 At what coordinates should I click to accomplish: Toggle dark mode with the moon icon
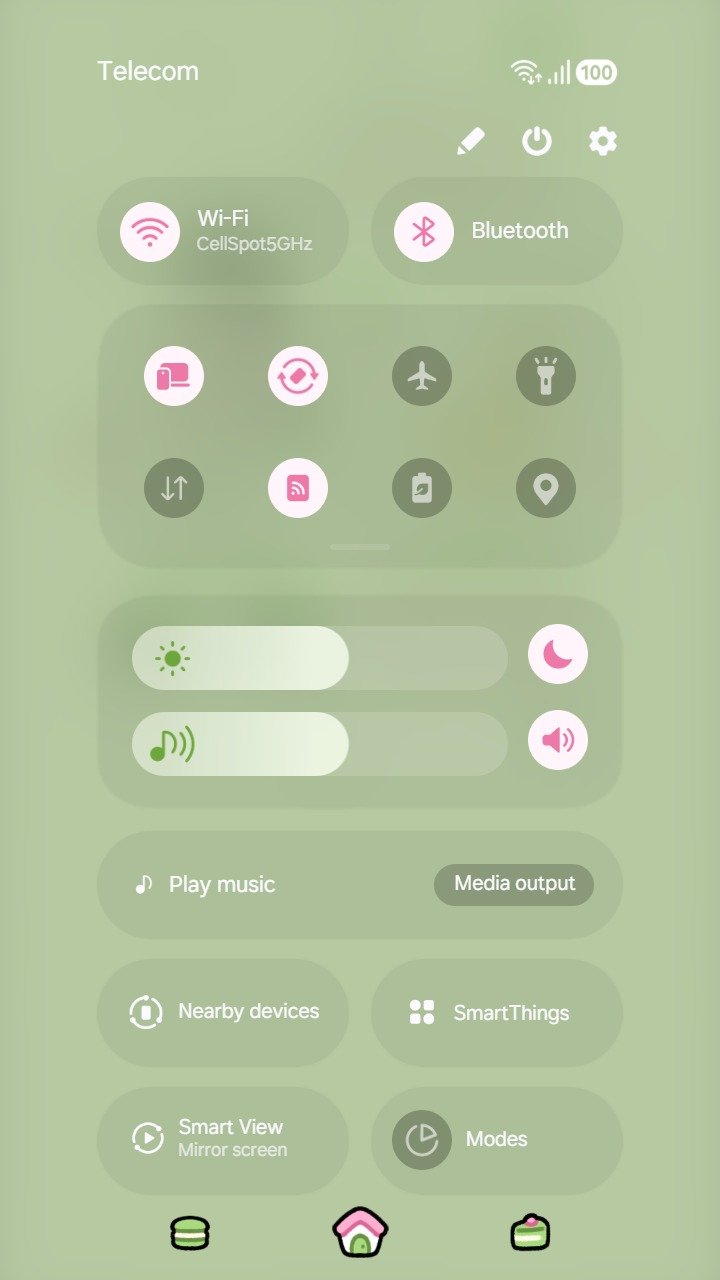tap(558, 654)
